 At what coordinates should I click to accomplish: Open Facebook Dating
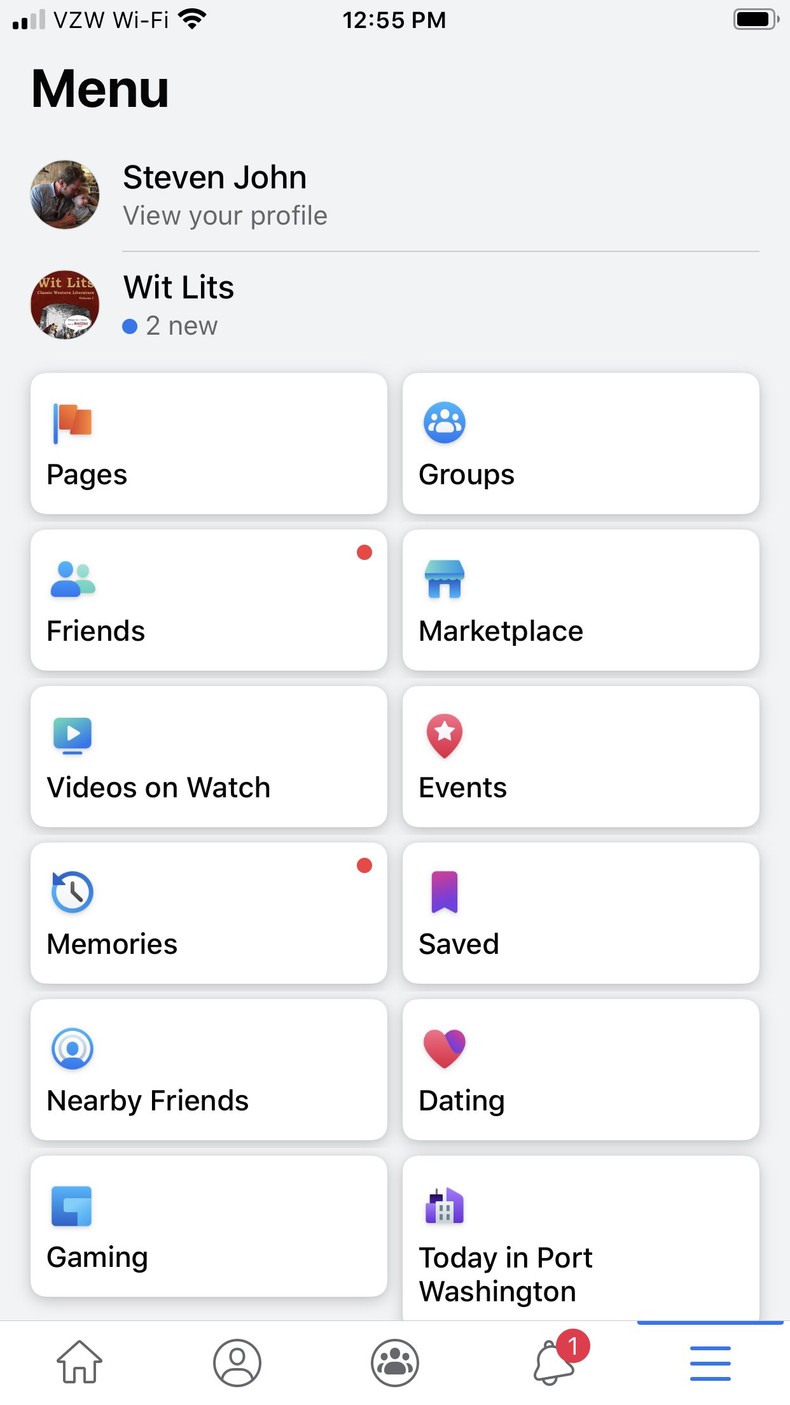(580, 1069)
